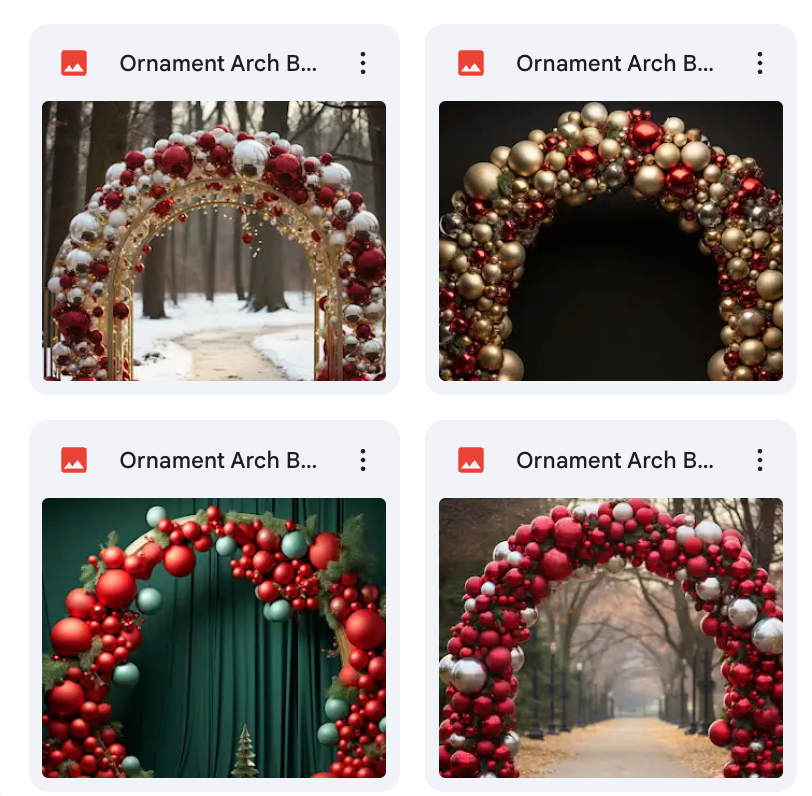812x796 pixels.
Task: Open more options for gold arch file
Action: pyautogui.click(x=760, y=63)
